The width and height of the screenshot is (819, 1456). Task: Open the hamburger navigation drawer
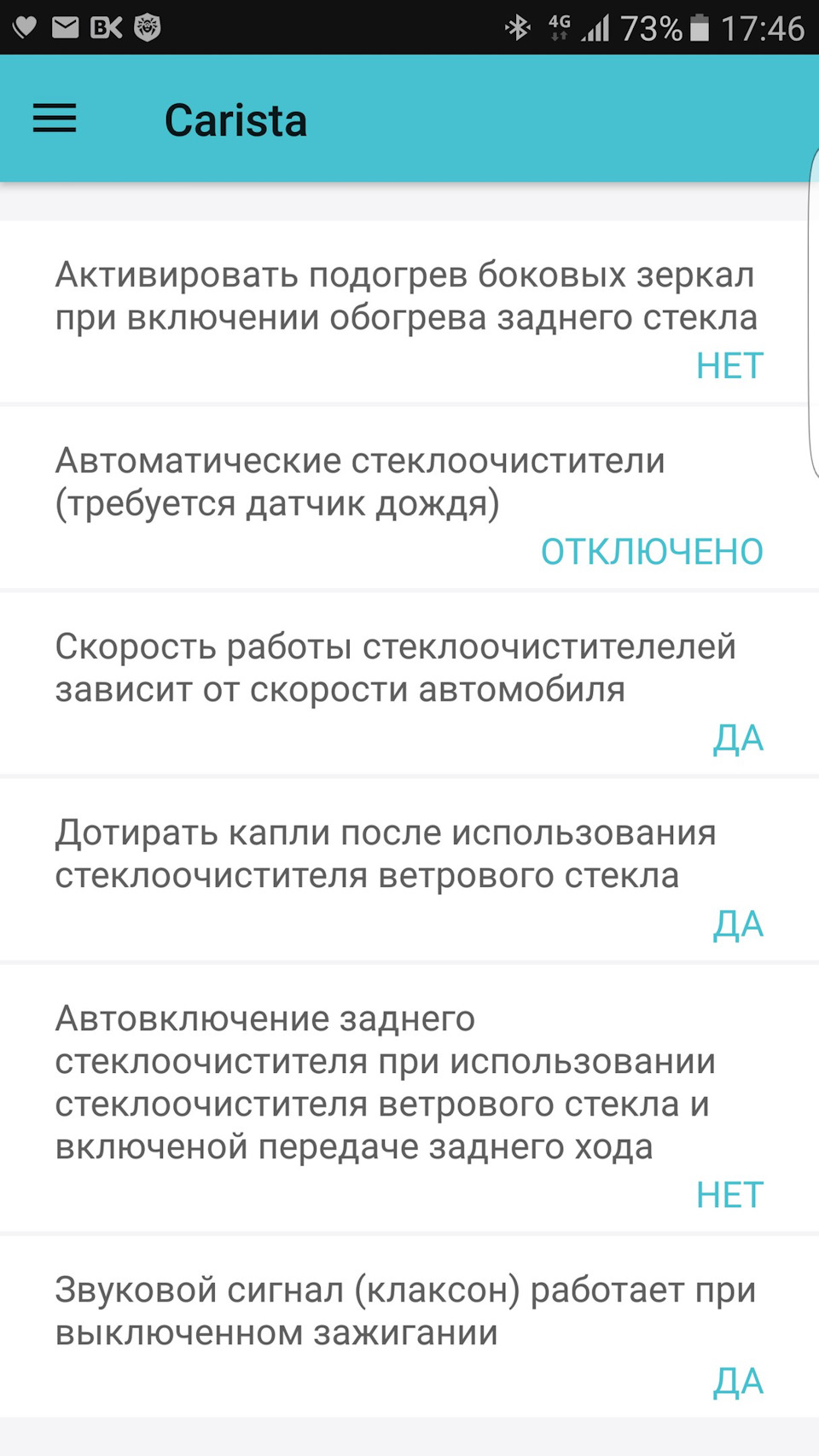pos(55,119)
